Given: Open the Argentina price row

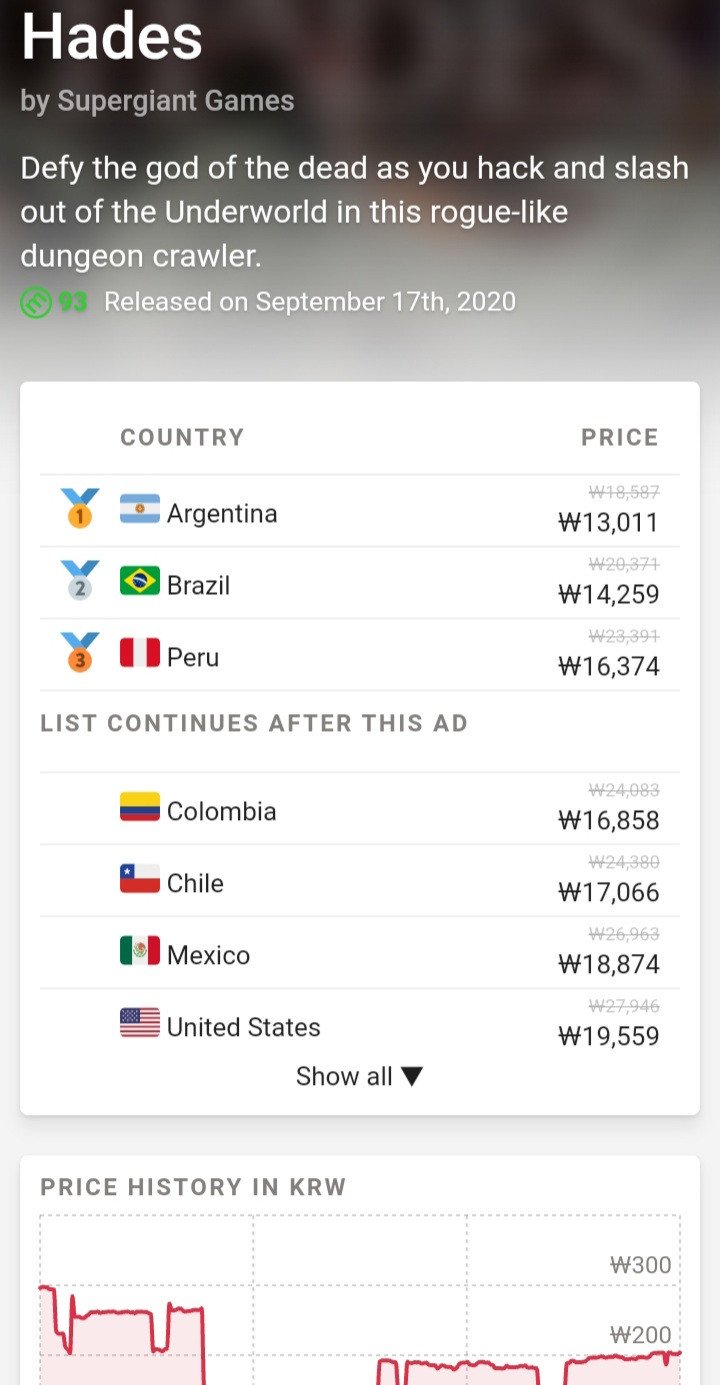Looking at the screenshot, I should 360,511.
